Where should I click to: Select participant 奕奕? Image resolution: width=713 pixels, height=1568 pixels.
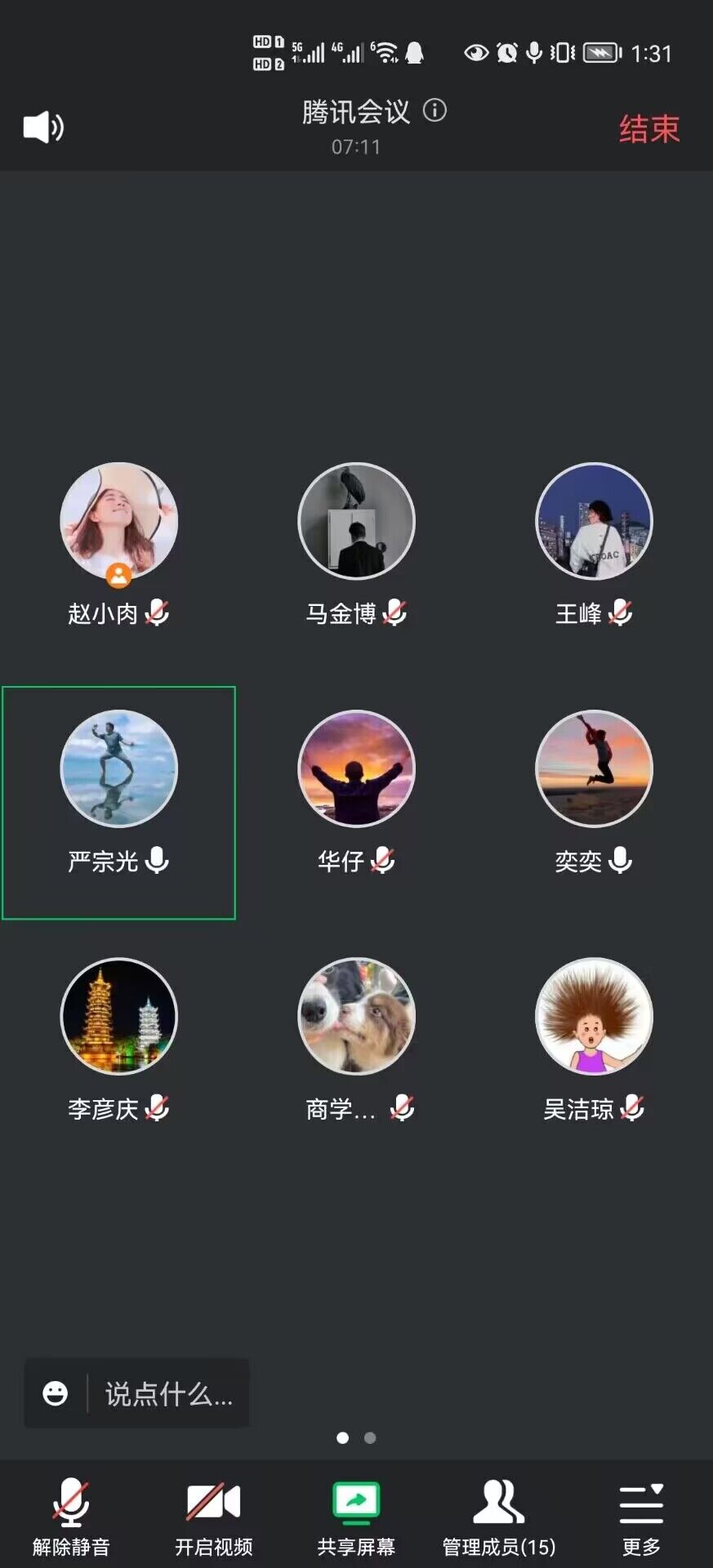pyautogui.click(x=594, y=770)
